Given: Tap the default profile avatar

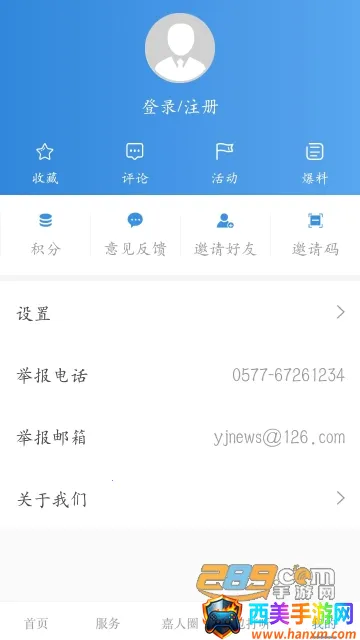Looking at the screenshot, I should [180, 48].
